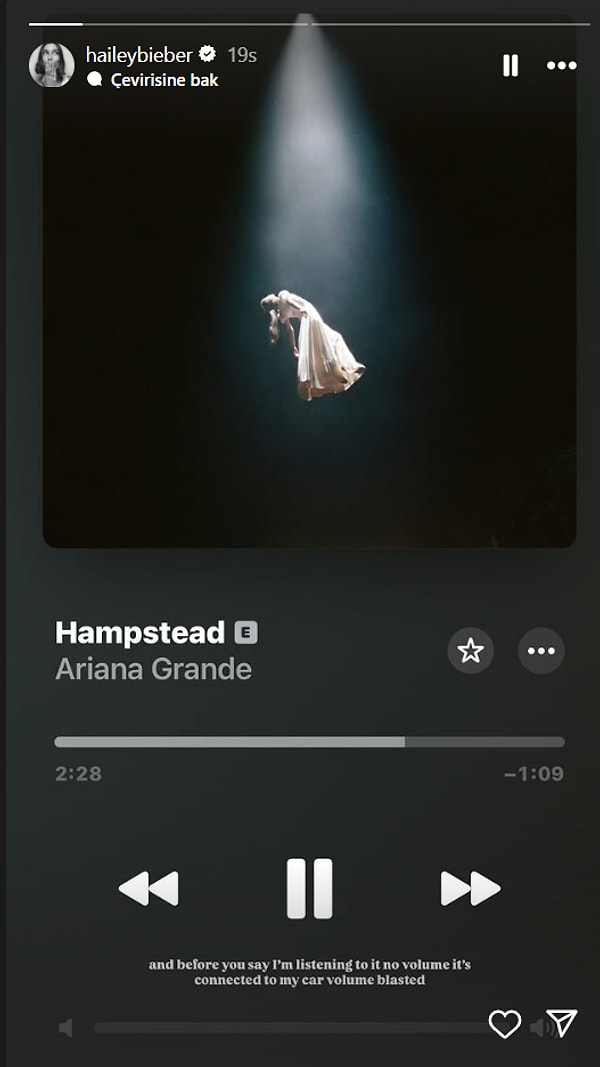Screen dimensions: 600x1067
Task: Tap Çevirisine bak to see translation
Action: 163,80
